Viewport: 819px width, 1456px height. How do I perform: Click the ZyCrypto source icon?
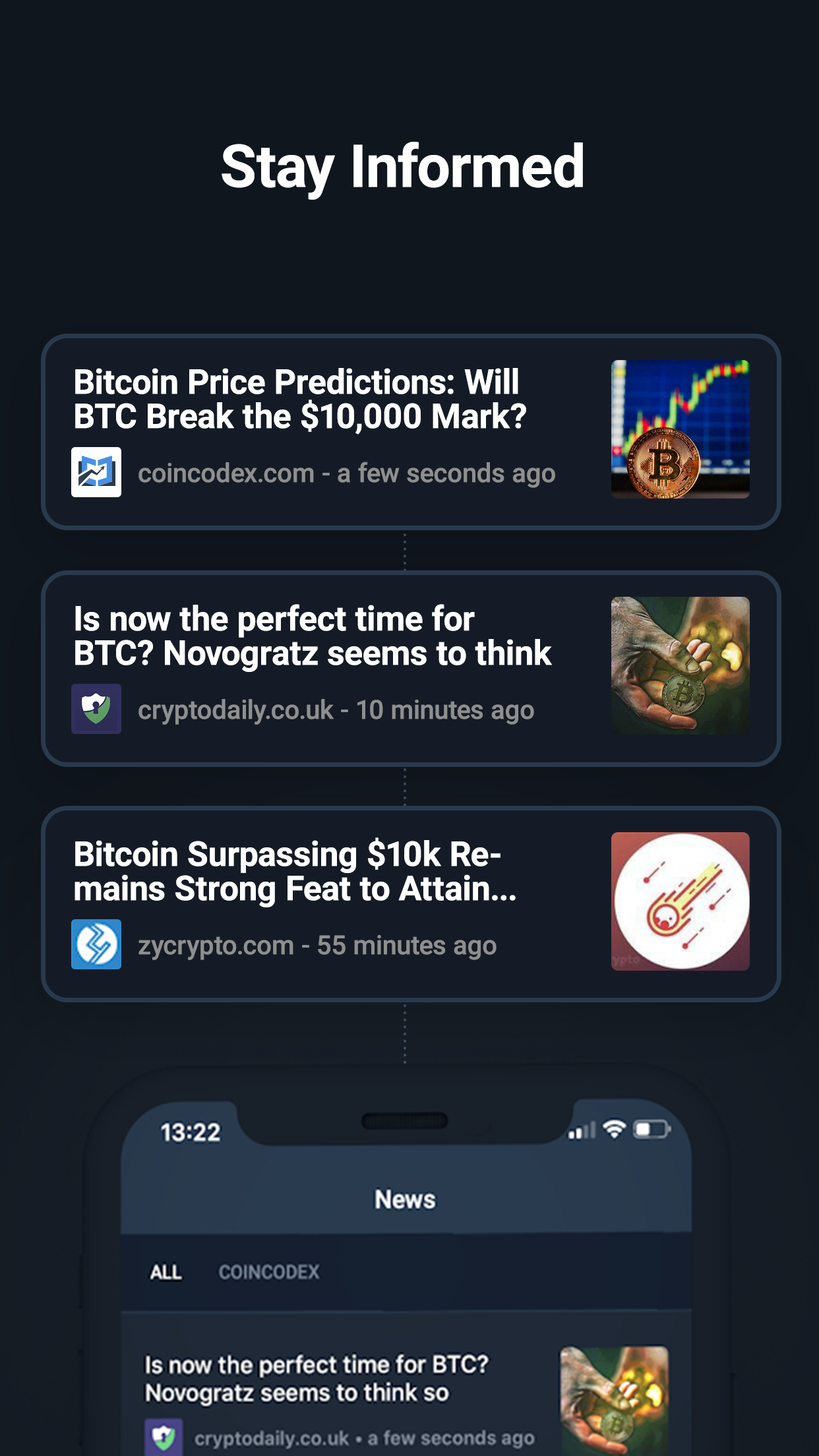click(x=96, y=944)
